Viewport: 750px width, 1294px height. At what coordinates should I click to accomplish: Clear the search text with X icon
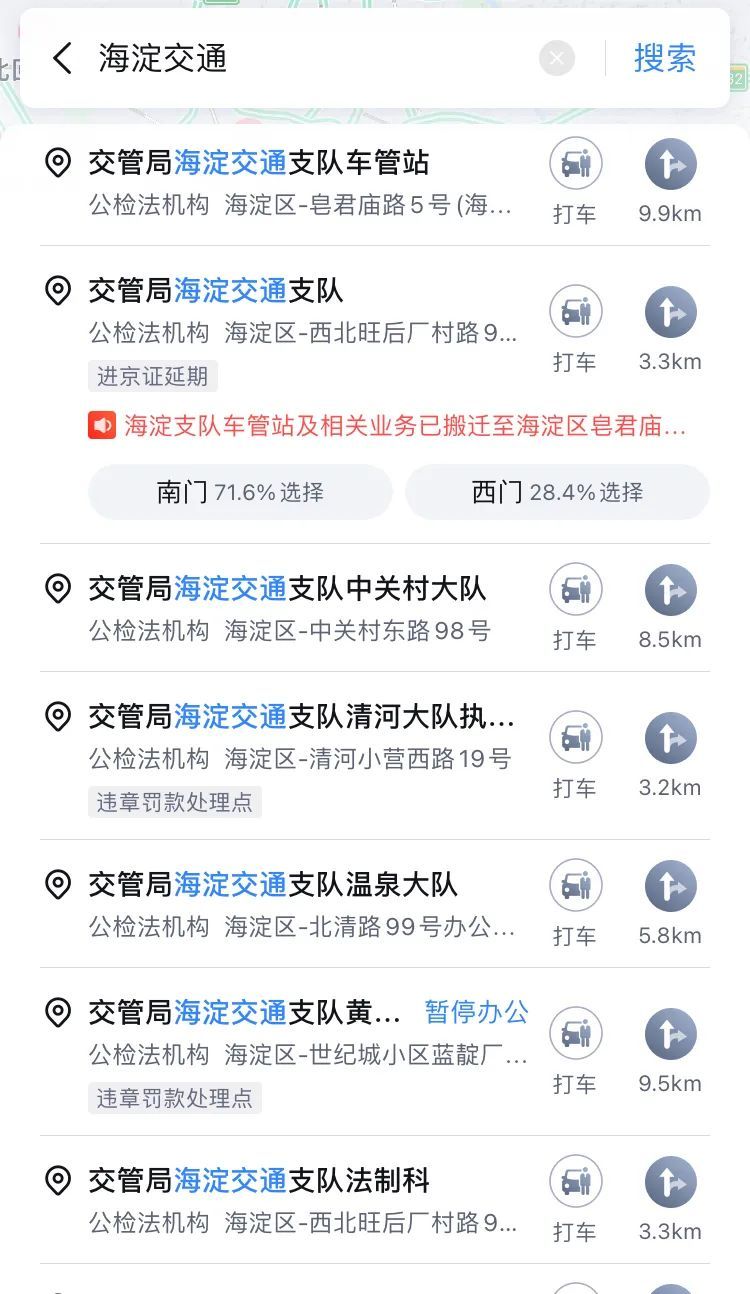click(x=557, y=58)
